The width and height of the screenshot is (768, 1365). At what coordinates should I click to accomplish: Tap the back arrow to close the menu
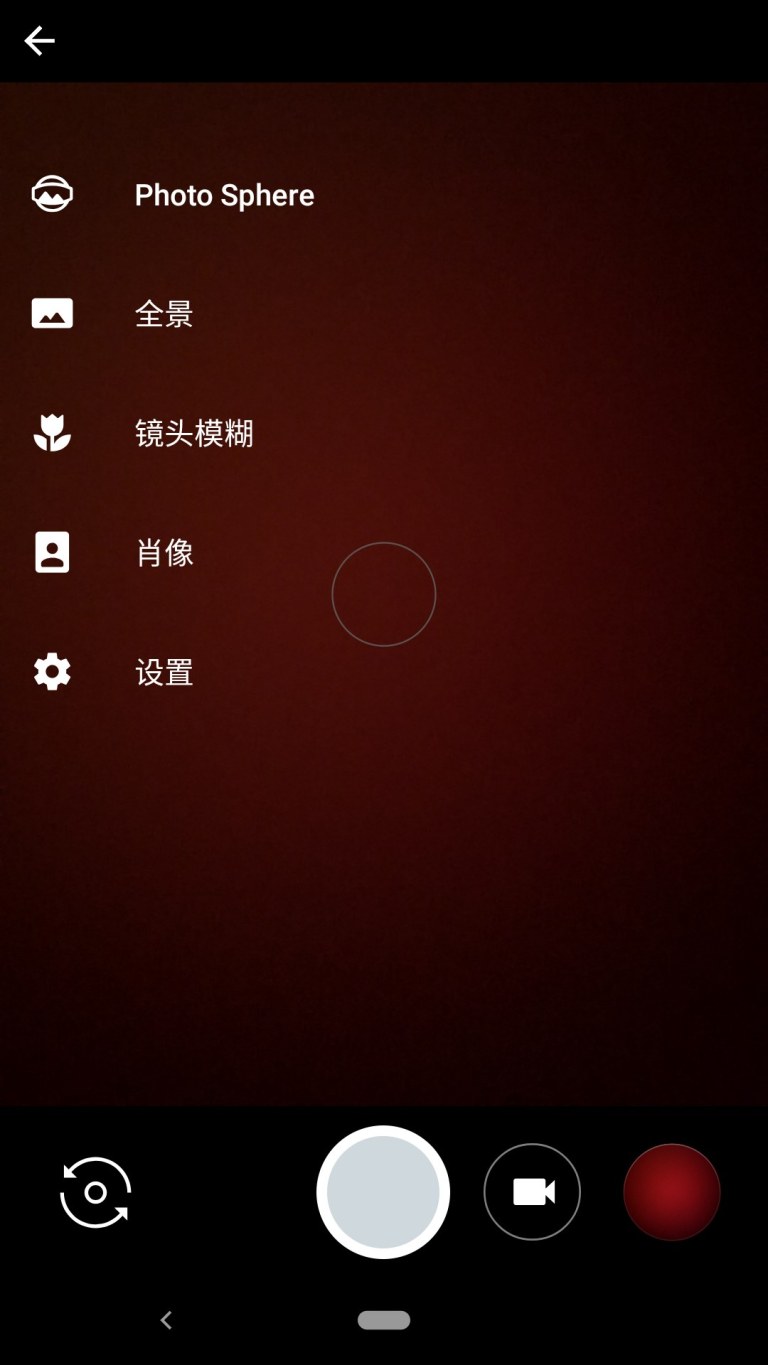pos(39,41)
